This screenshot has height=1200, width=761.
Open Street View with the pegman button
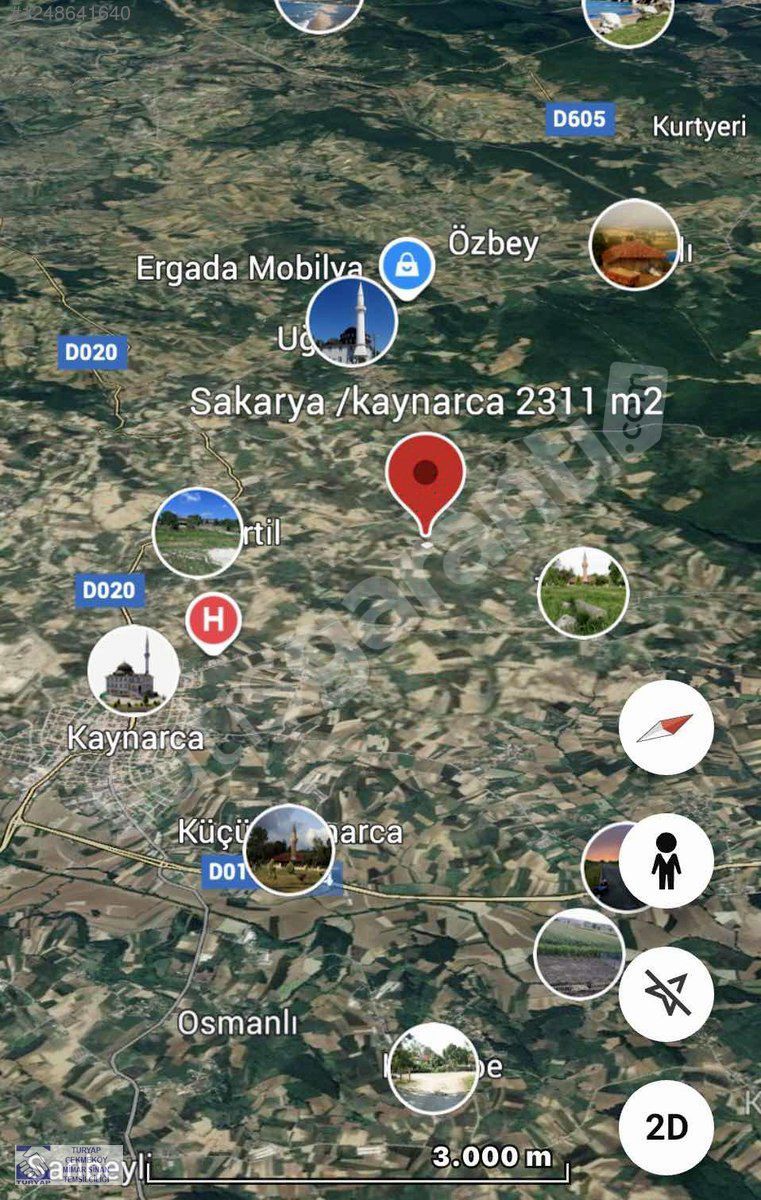tap(666, 861)
